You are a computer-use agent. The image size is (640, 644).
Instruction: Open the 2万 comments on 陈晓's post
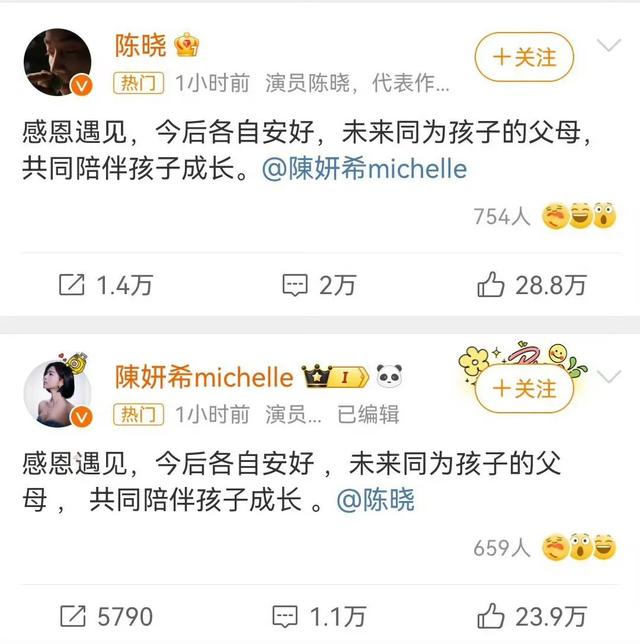pos(318,285)
